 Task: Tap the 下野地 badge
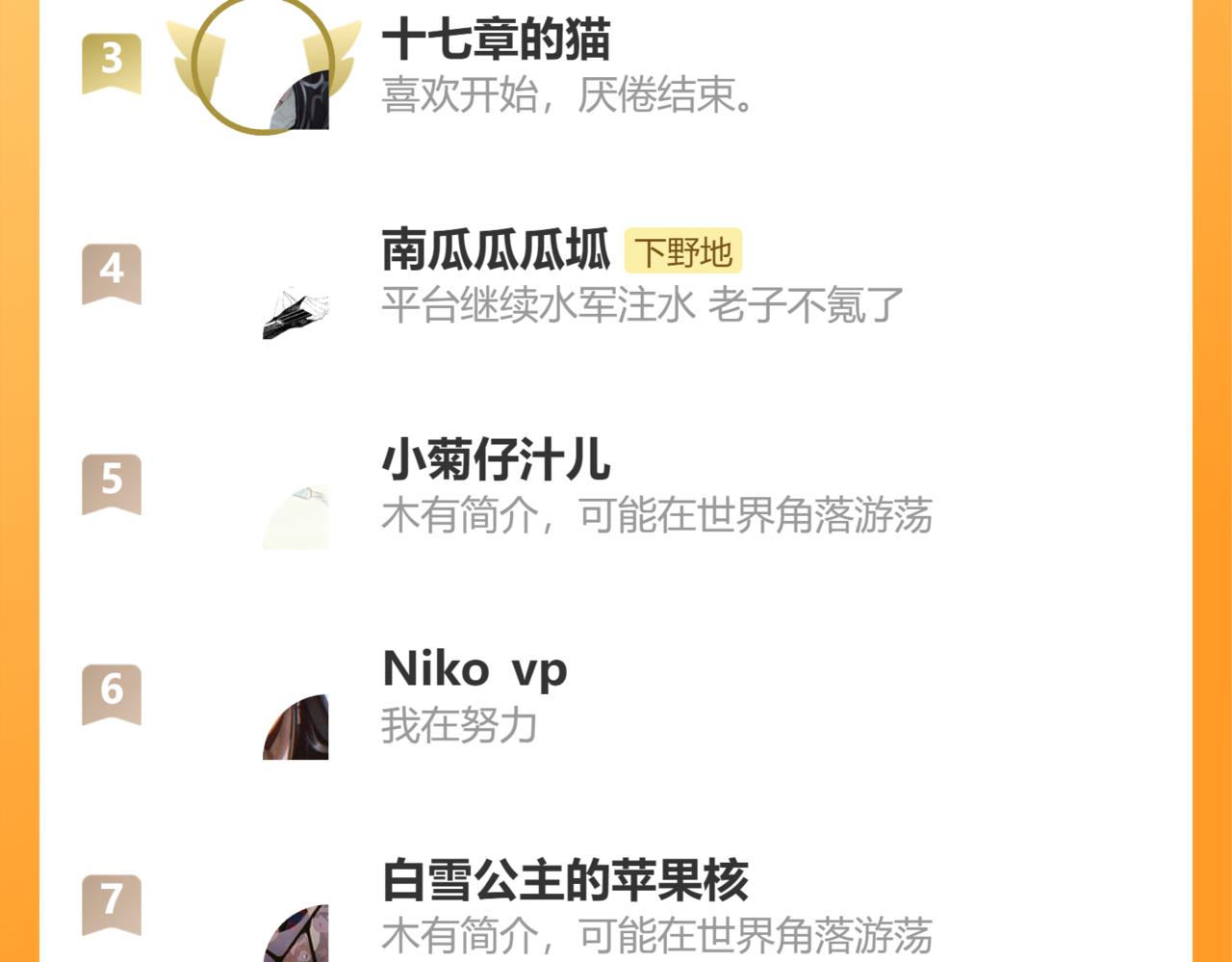(x=682, y=252)
